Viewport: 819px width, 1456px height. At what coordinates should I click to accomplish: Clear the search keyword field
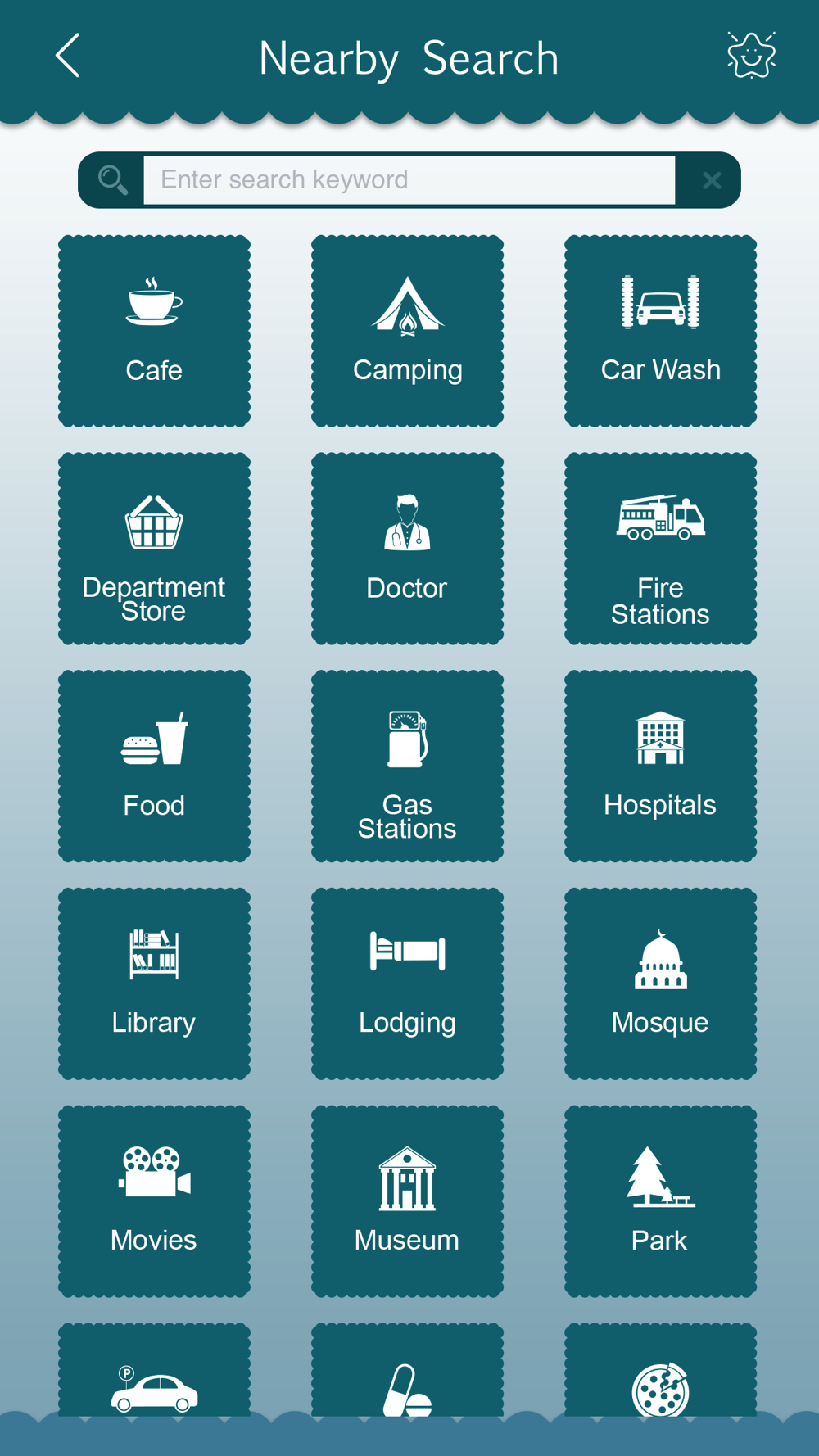pyautogui.click(x=712, y=180)
